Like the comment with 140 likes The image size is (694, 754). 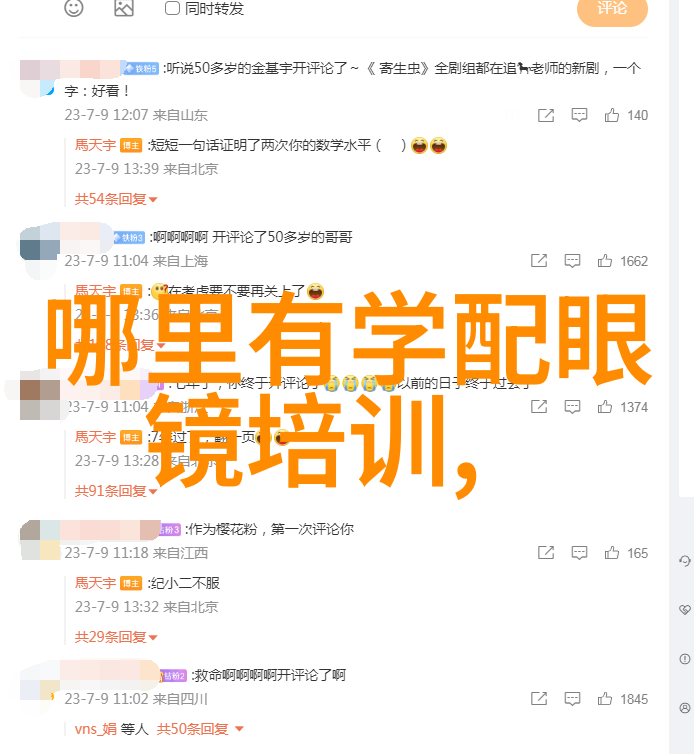click(x=608, y=115)
